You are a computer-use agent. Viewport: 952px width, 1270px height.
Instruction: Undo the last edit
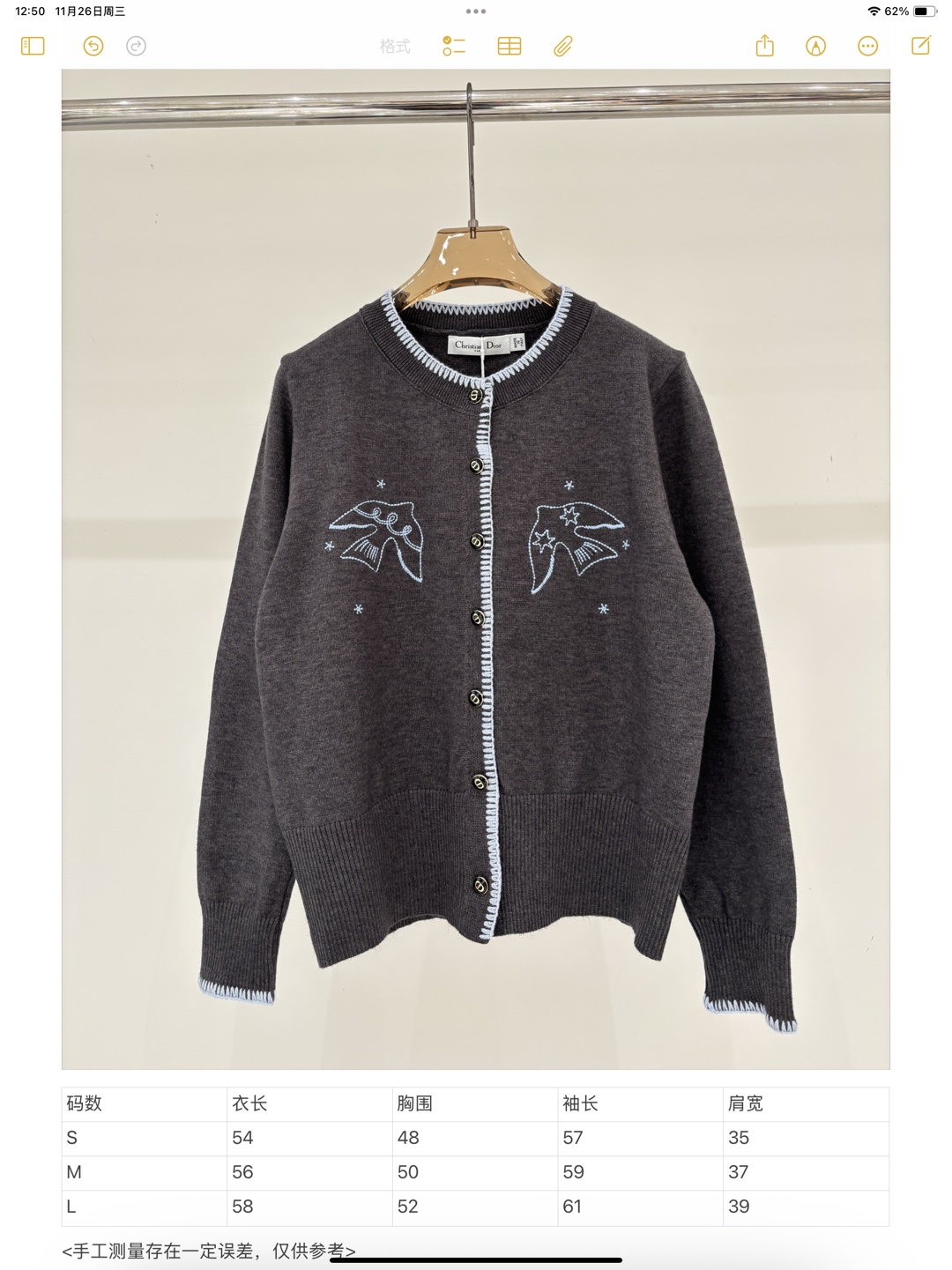point(93,46)
